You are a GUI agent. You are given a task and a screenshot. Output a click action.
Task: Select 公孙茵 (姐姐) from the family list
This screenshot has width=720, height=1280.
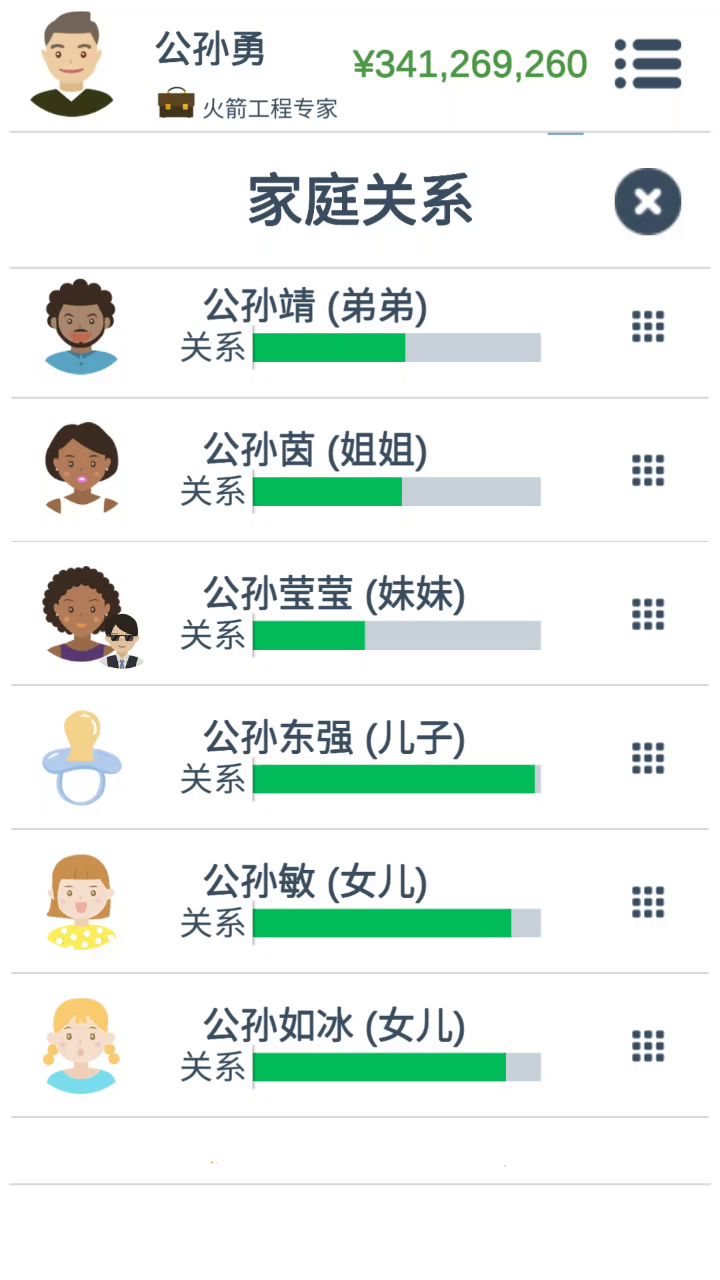click(x=316, y=452)
